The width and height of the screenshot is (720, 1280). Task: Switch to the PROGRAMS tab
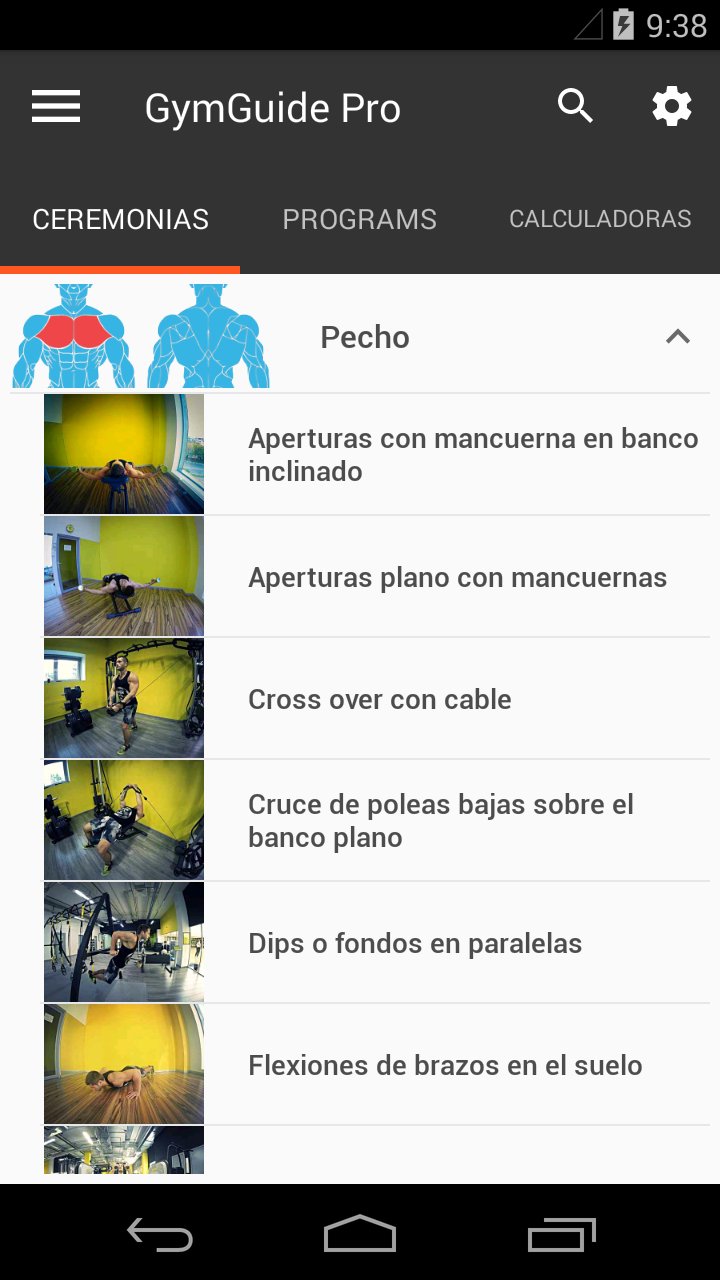[359, 219]
